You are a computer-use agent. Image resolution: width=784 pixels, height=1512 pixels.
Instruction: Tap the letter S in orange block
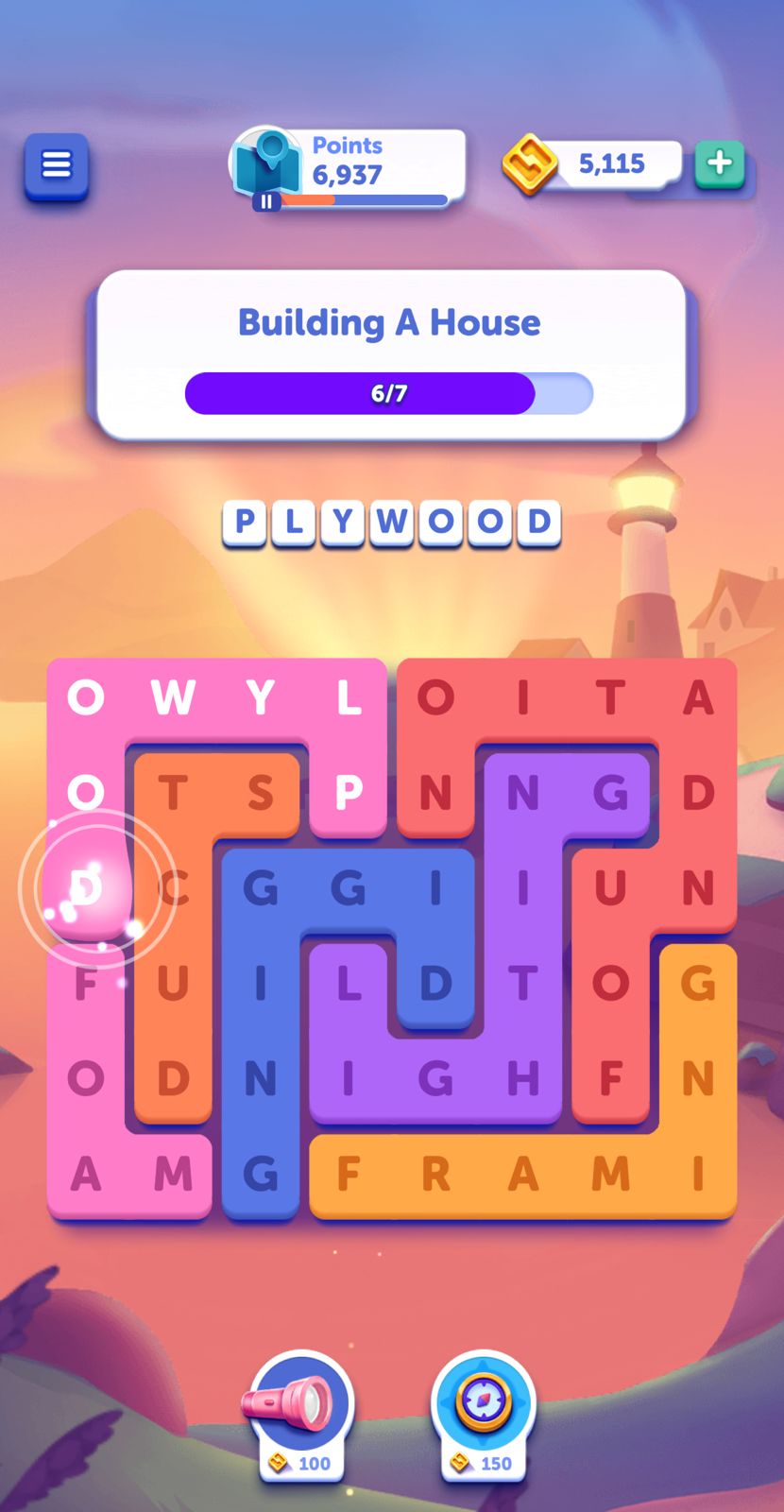coord(261,793)
